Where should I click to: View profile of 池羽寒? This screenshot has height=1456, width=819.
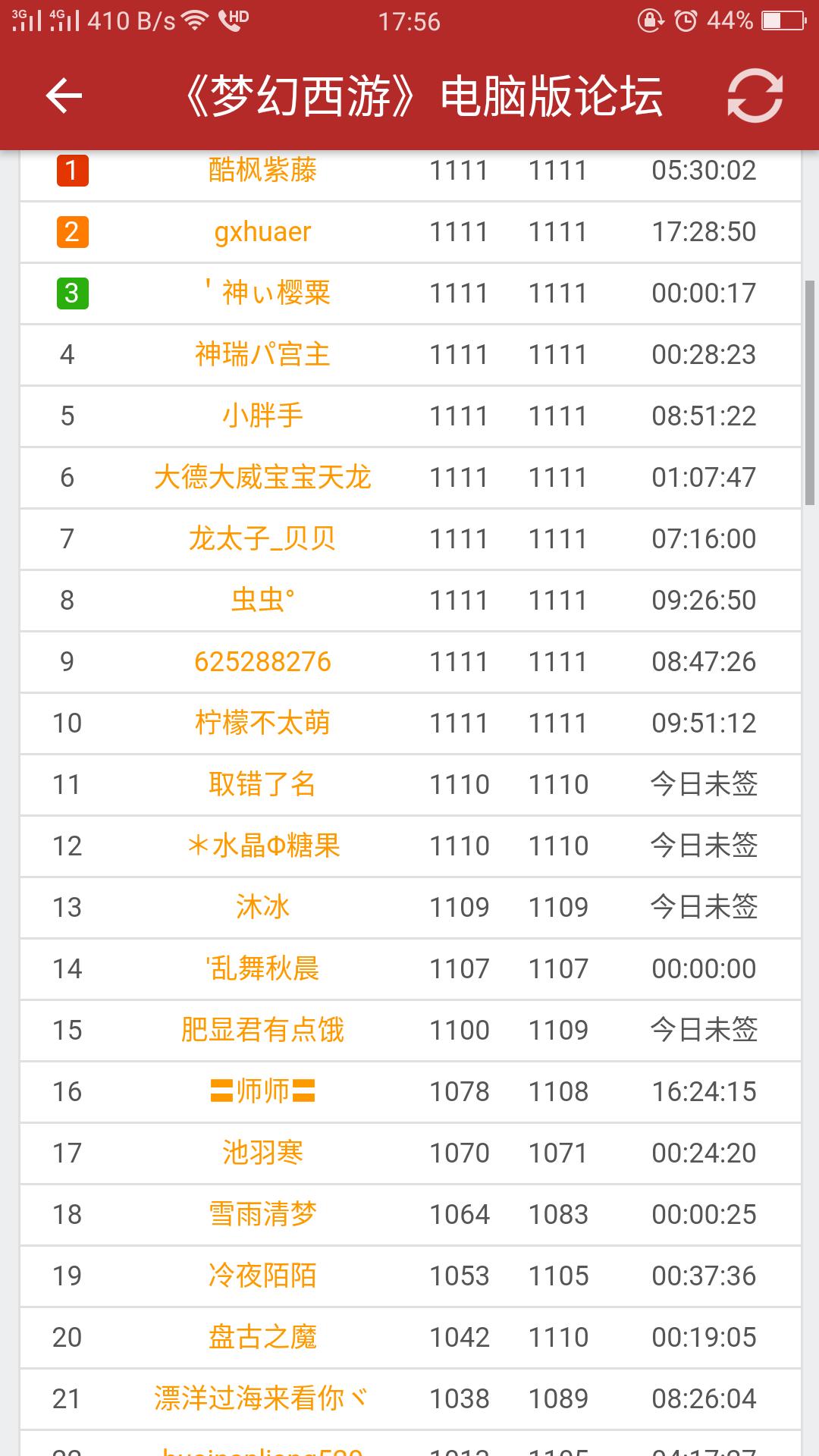coord(262,1153)
